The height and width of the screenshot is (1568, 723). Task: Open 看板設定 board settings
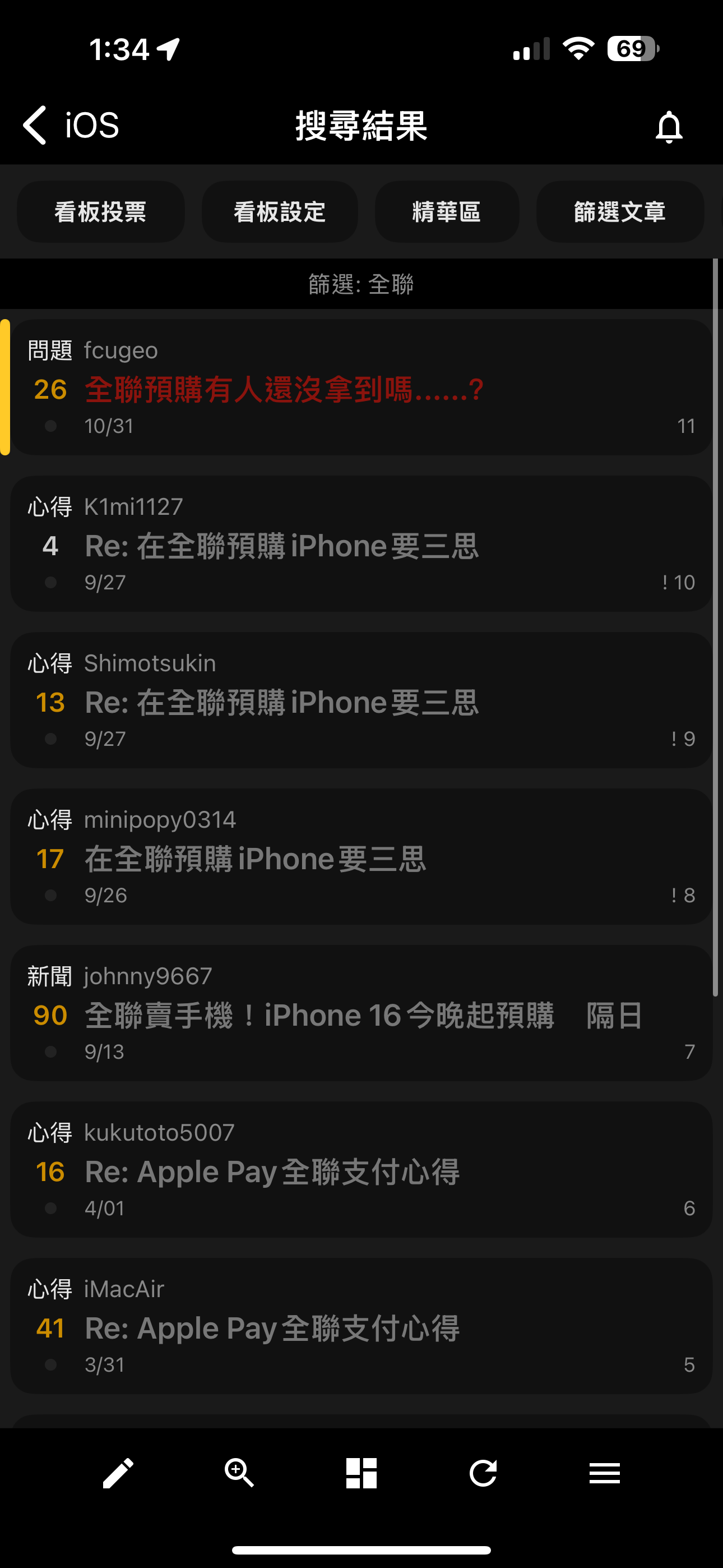coord(279,212)
